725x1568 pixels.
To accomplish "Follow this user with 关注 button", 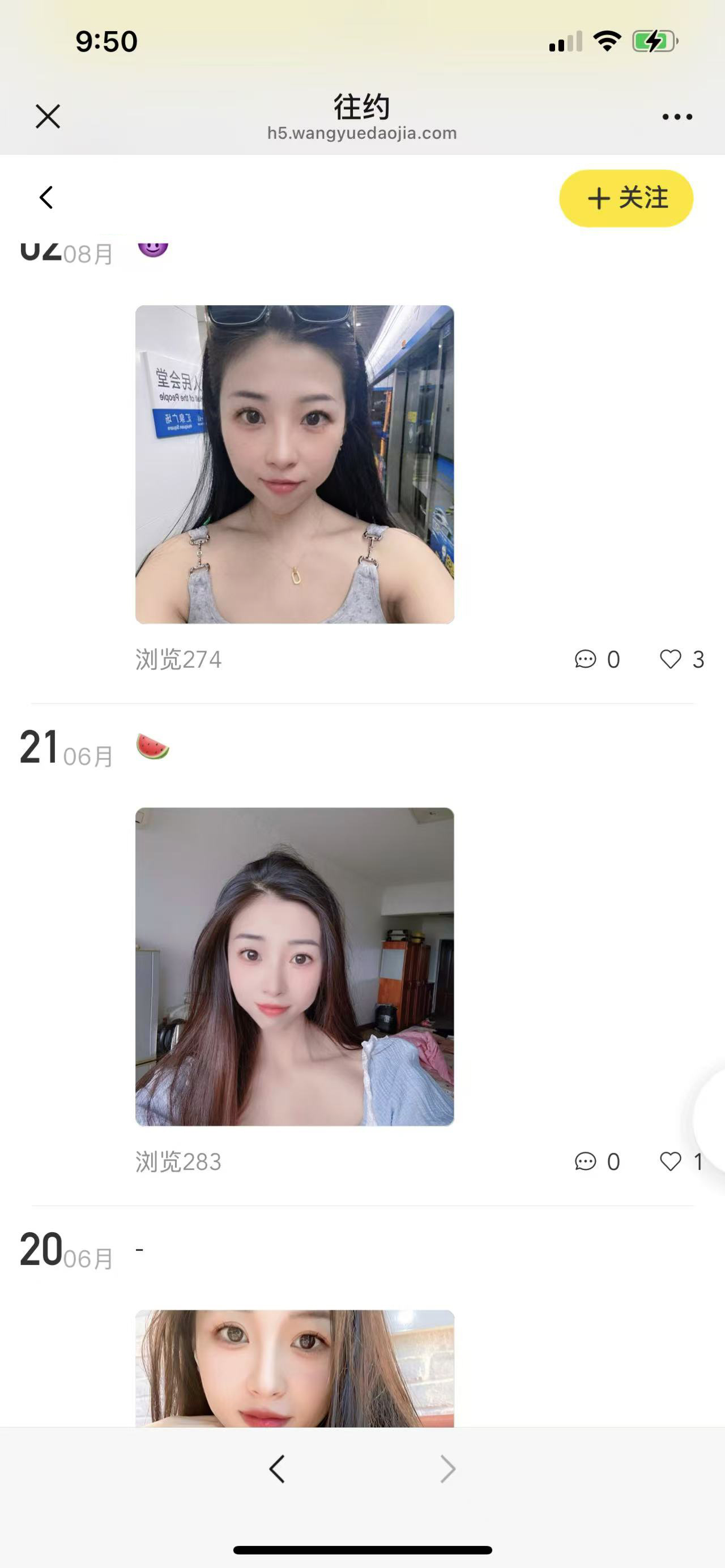I will coord(626,198).
